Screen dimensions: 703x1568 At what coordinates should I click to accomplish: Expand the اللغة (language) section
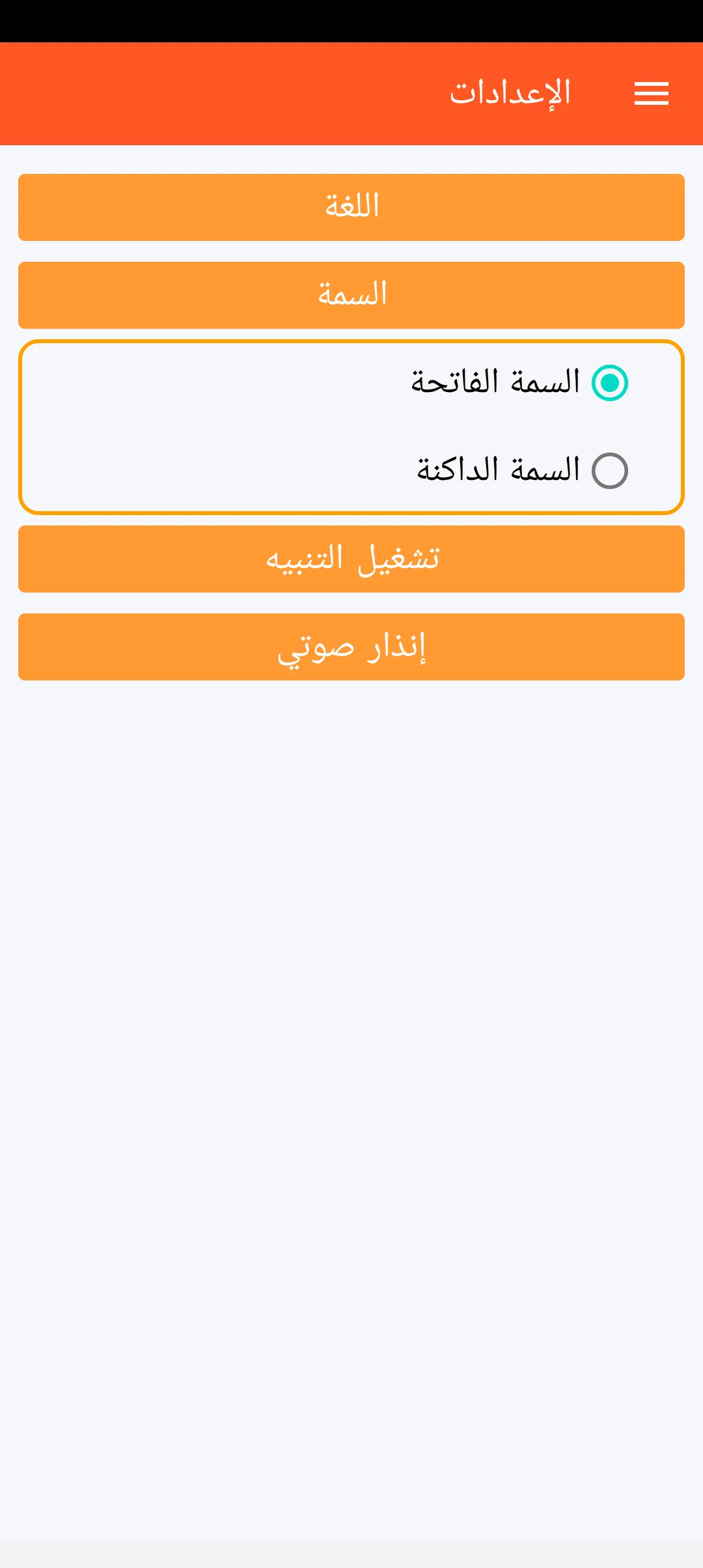pyautogui.click(x=351, y=207)
